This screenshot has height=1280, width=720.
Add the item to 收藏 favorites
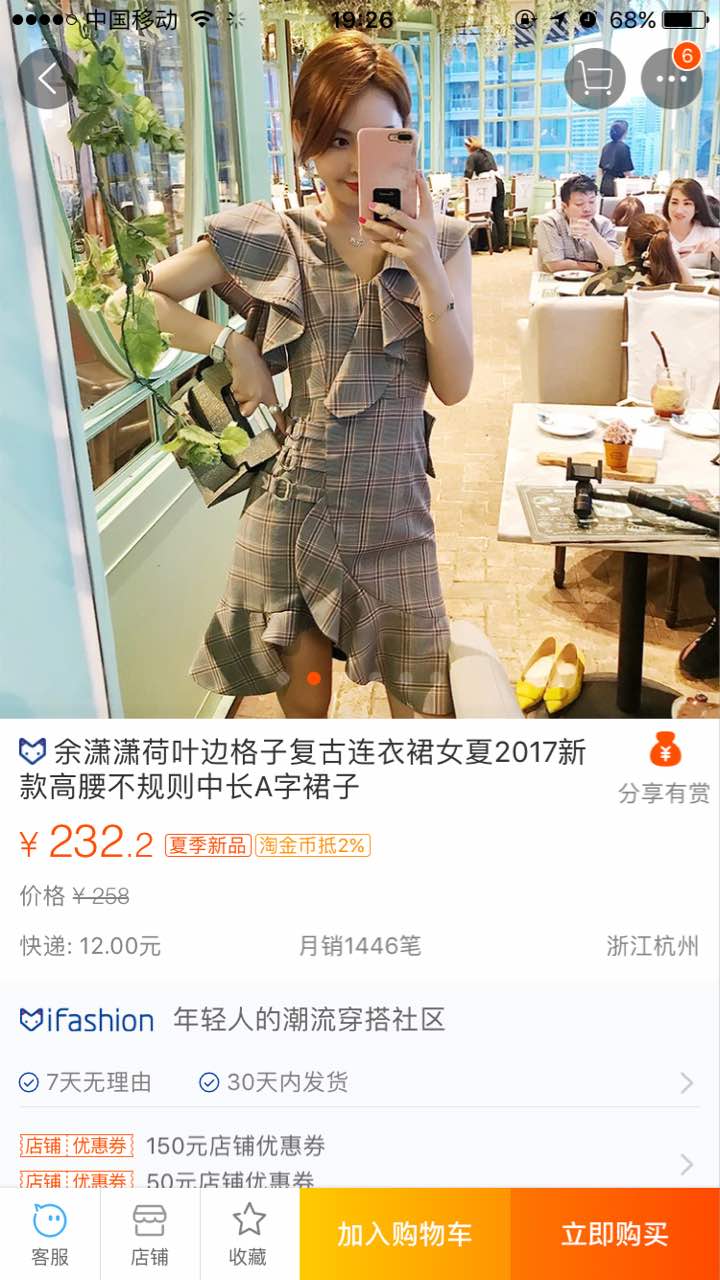[249, 1234]
